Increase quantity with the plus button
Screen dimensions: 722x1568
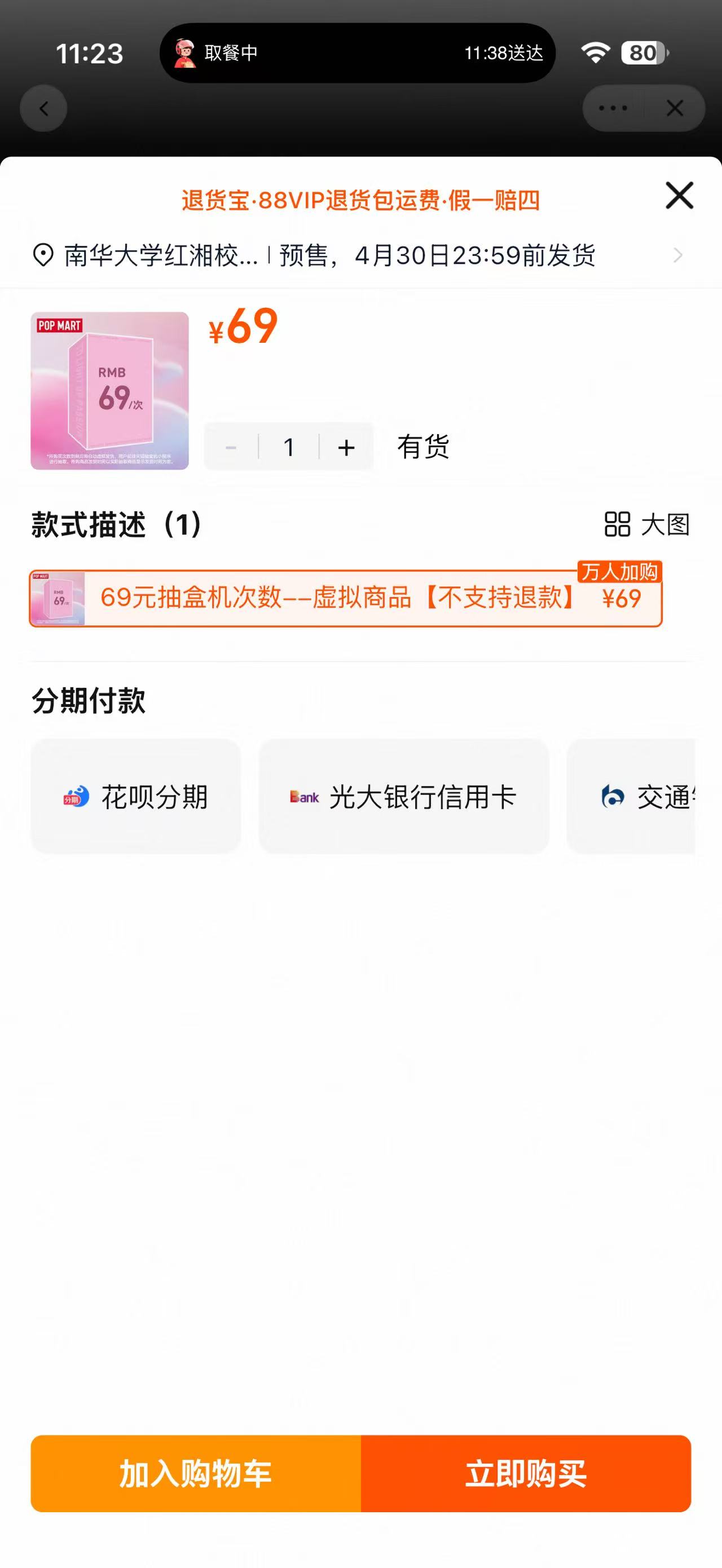[x=346, y=447]
